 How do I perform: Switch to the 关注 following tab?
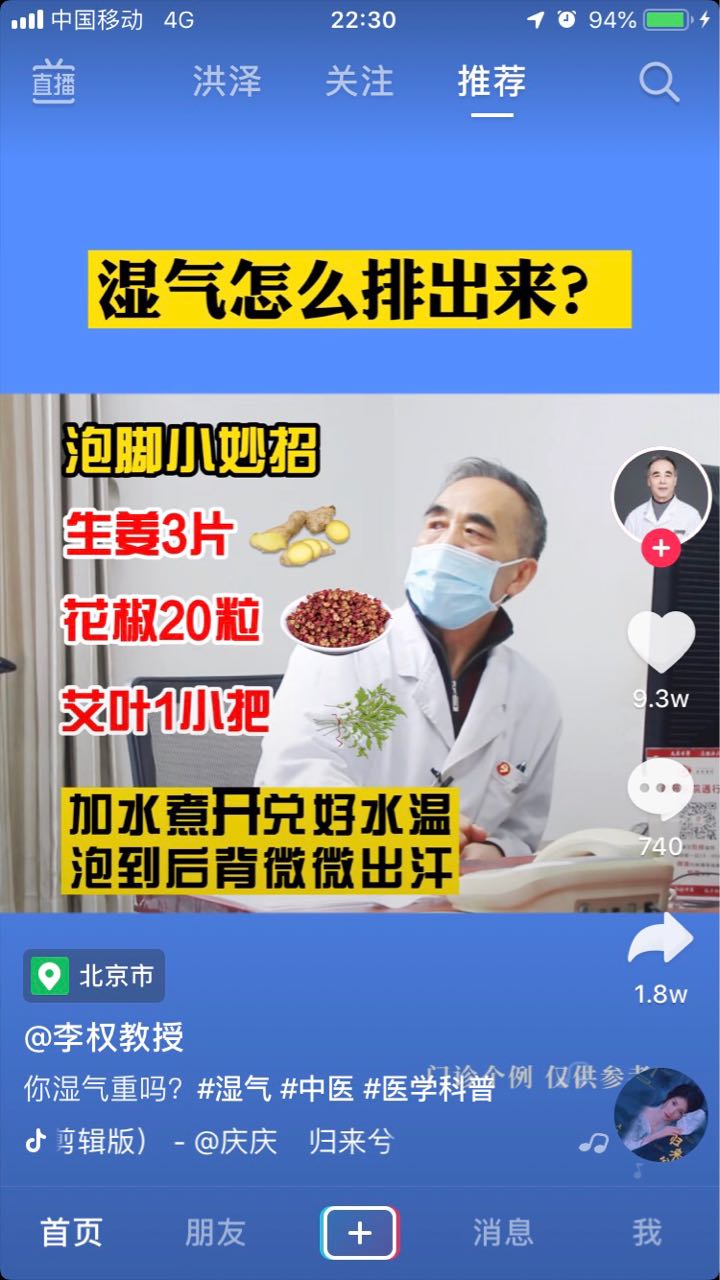pyautogui.click(x=359, y=82)
